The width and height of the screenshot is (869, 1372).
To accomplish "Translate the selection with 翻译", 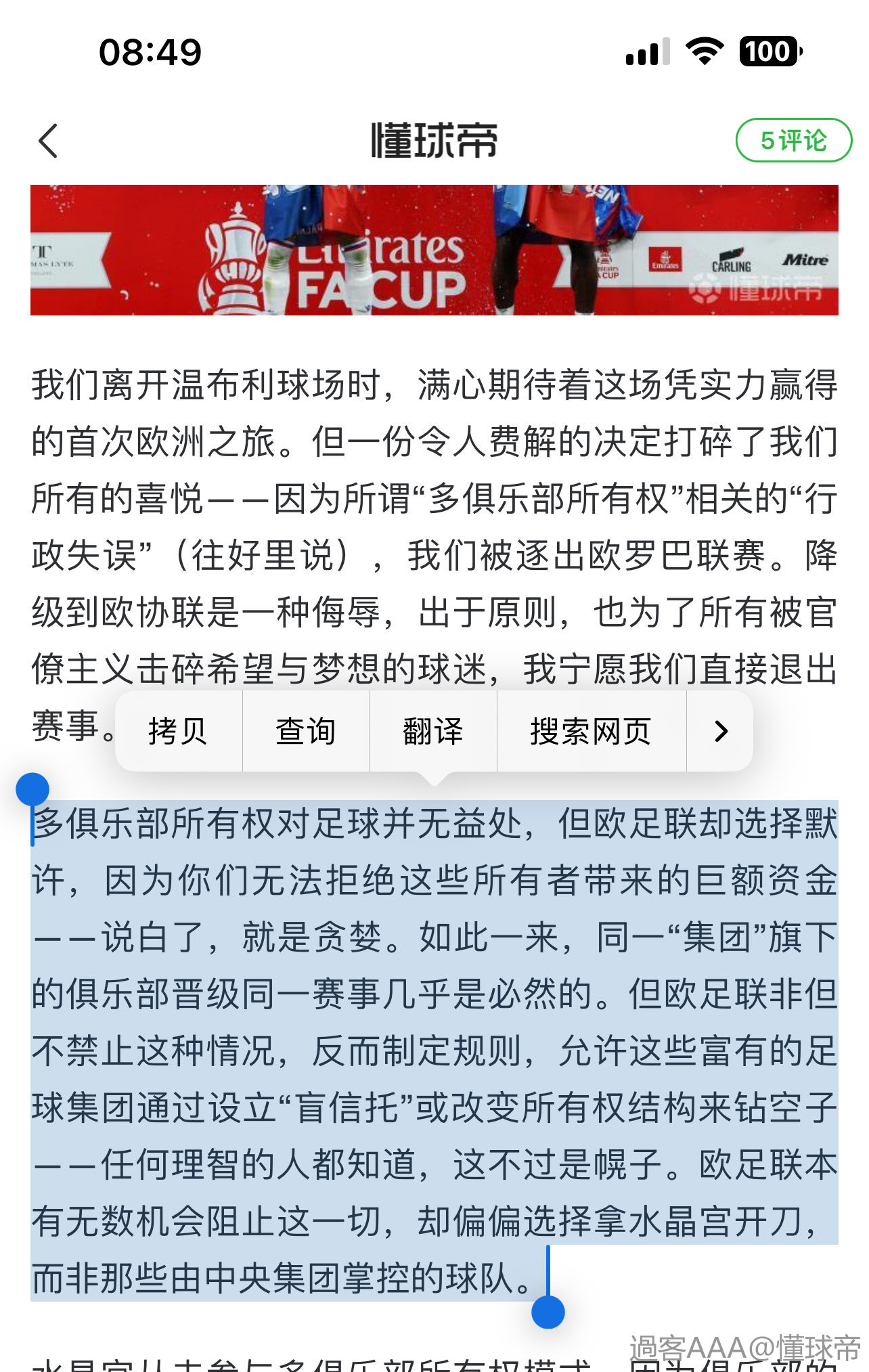I will 433,732.
